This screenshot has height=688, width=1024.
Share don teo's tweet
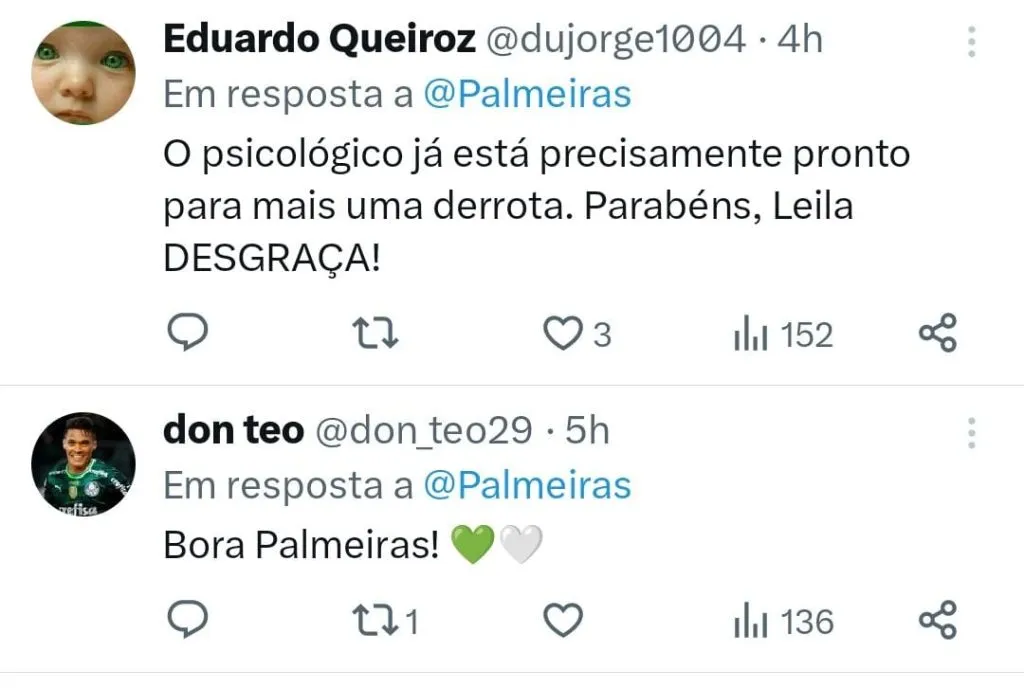click(938, 622)
